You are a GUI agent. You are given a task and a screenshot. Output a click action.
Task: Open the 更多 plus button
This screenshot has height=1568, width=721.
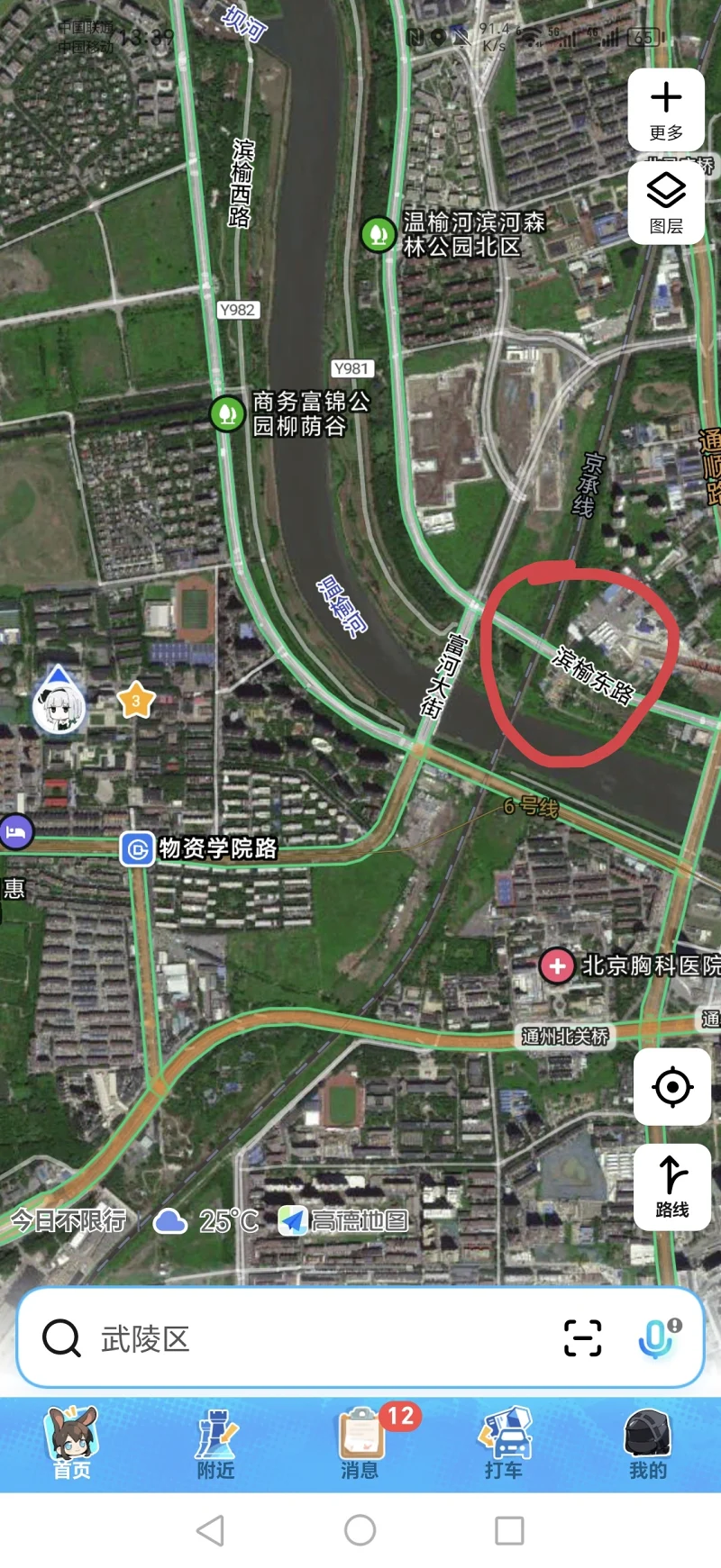point(666,109)
